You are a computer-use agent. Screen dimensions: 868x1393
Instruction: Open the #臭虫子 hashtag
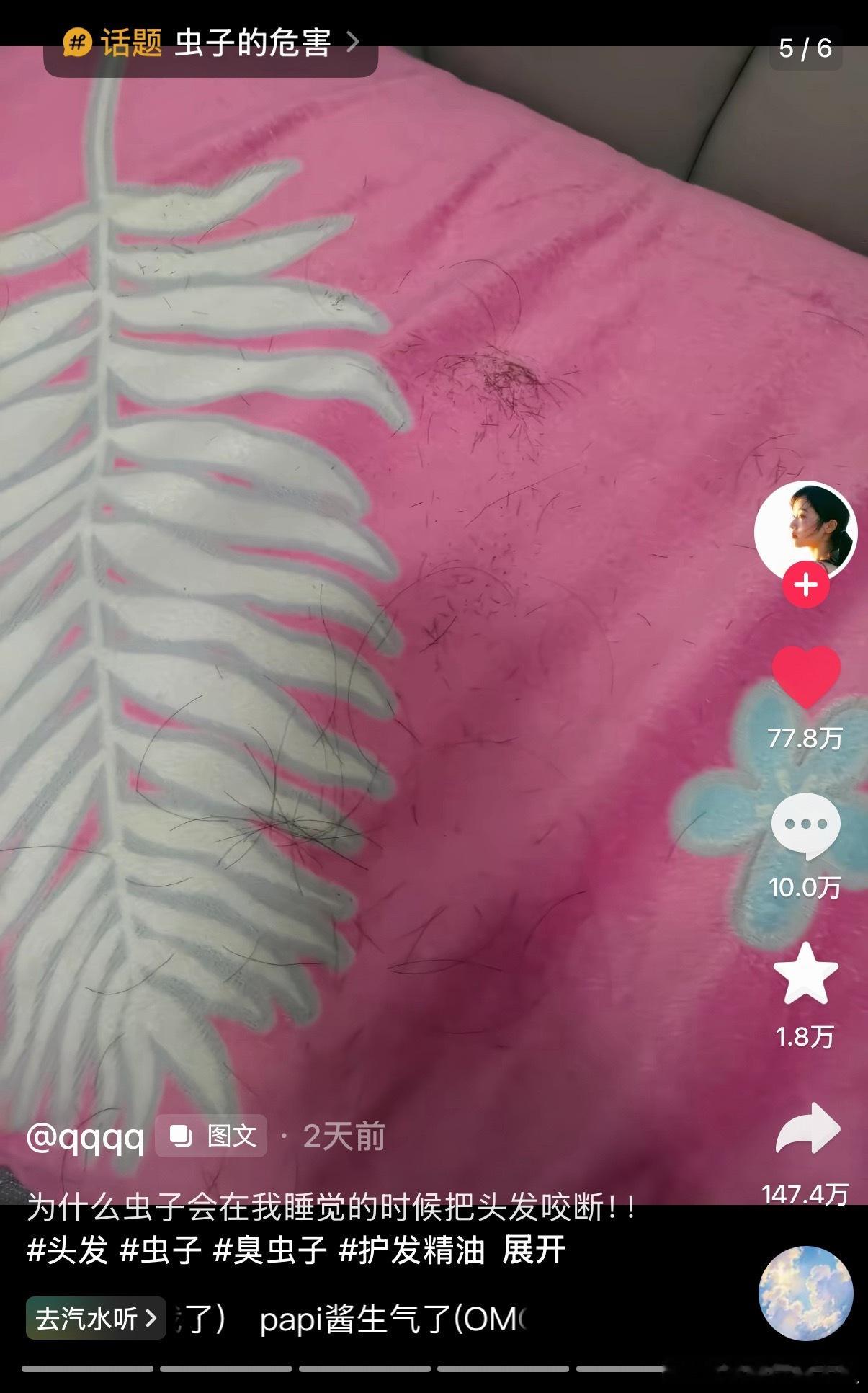point(270,1250)
